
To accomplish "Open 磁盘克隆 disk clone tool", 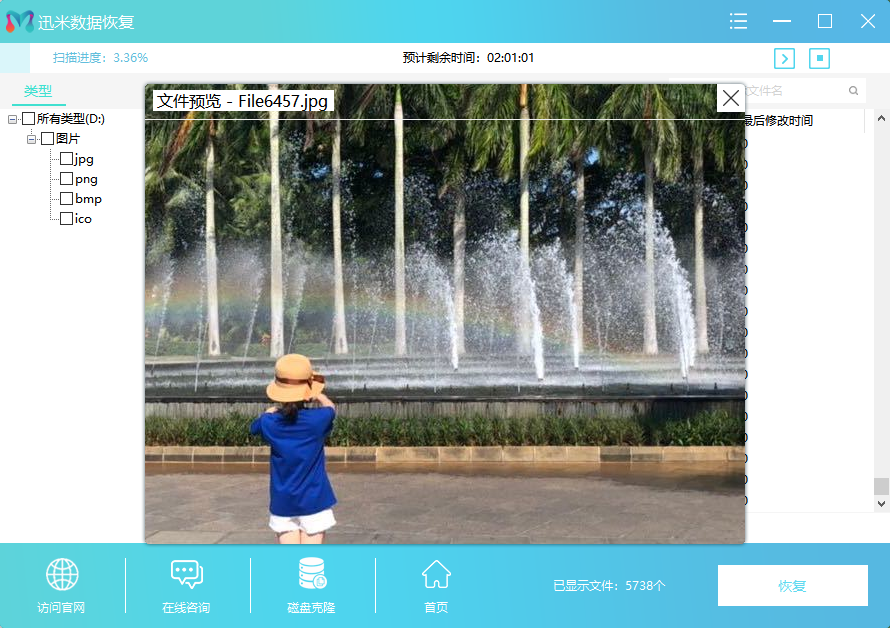I will point(311,586).
